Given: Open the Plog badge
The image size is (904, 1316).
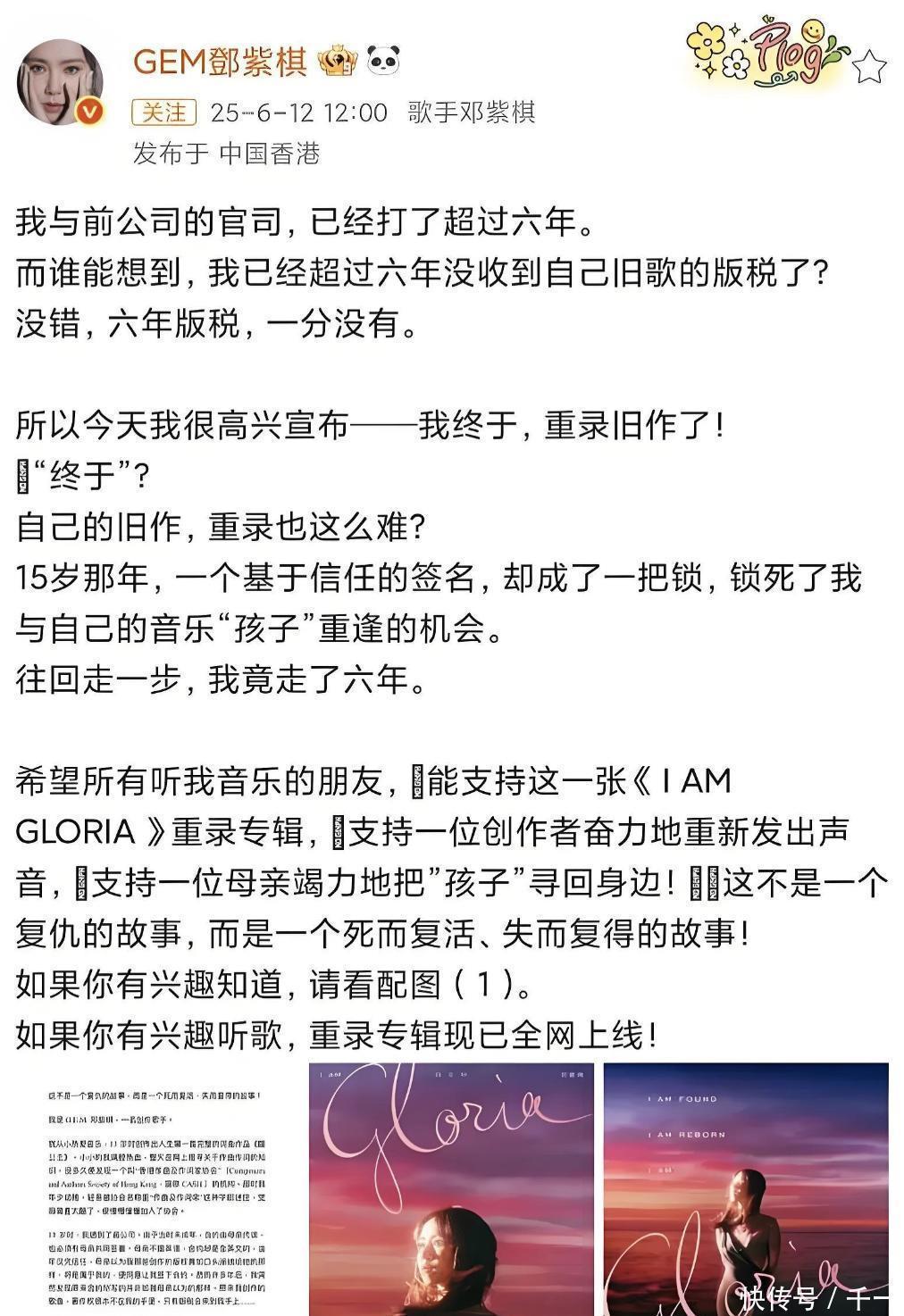Looking at the screenshot, I should pyautogui.click(x=766, y=54).
